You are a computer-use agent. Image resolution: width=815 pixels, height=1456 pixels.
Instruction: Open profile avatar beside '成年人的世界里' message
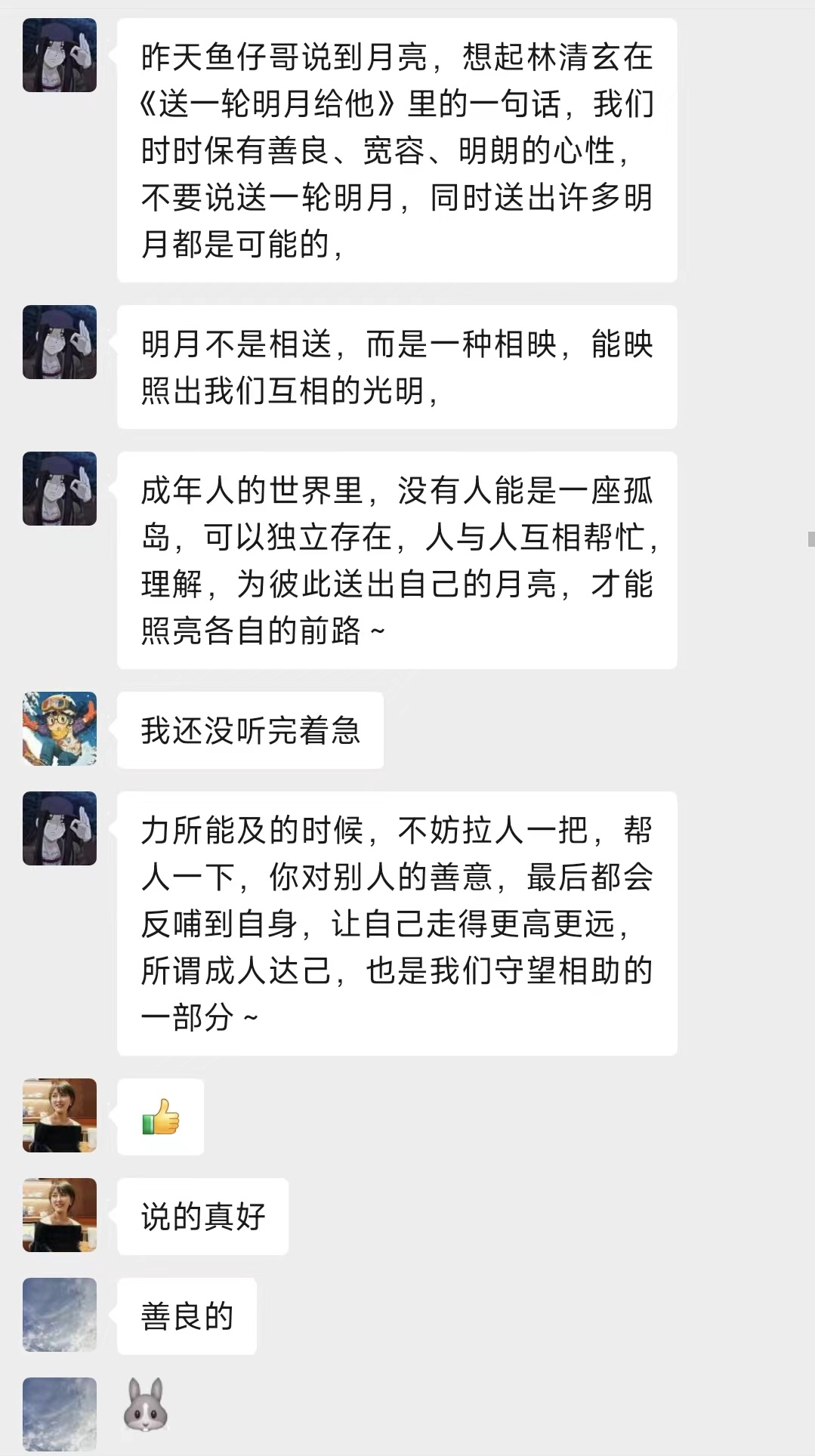tap(60, 489)
